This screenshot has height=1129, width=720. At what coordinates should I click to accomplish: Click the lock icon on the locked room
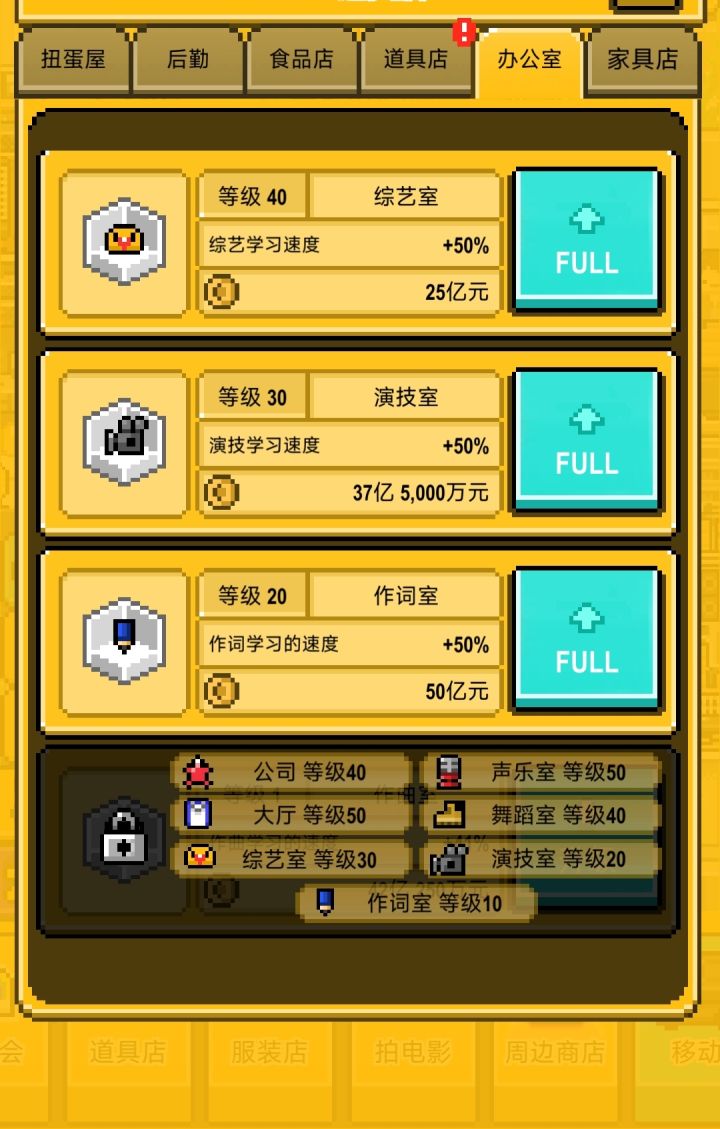click(x=123, y=840)
